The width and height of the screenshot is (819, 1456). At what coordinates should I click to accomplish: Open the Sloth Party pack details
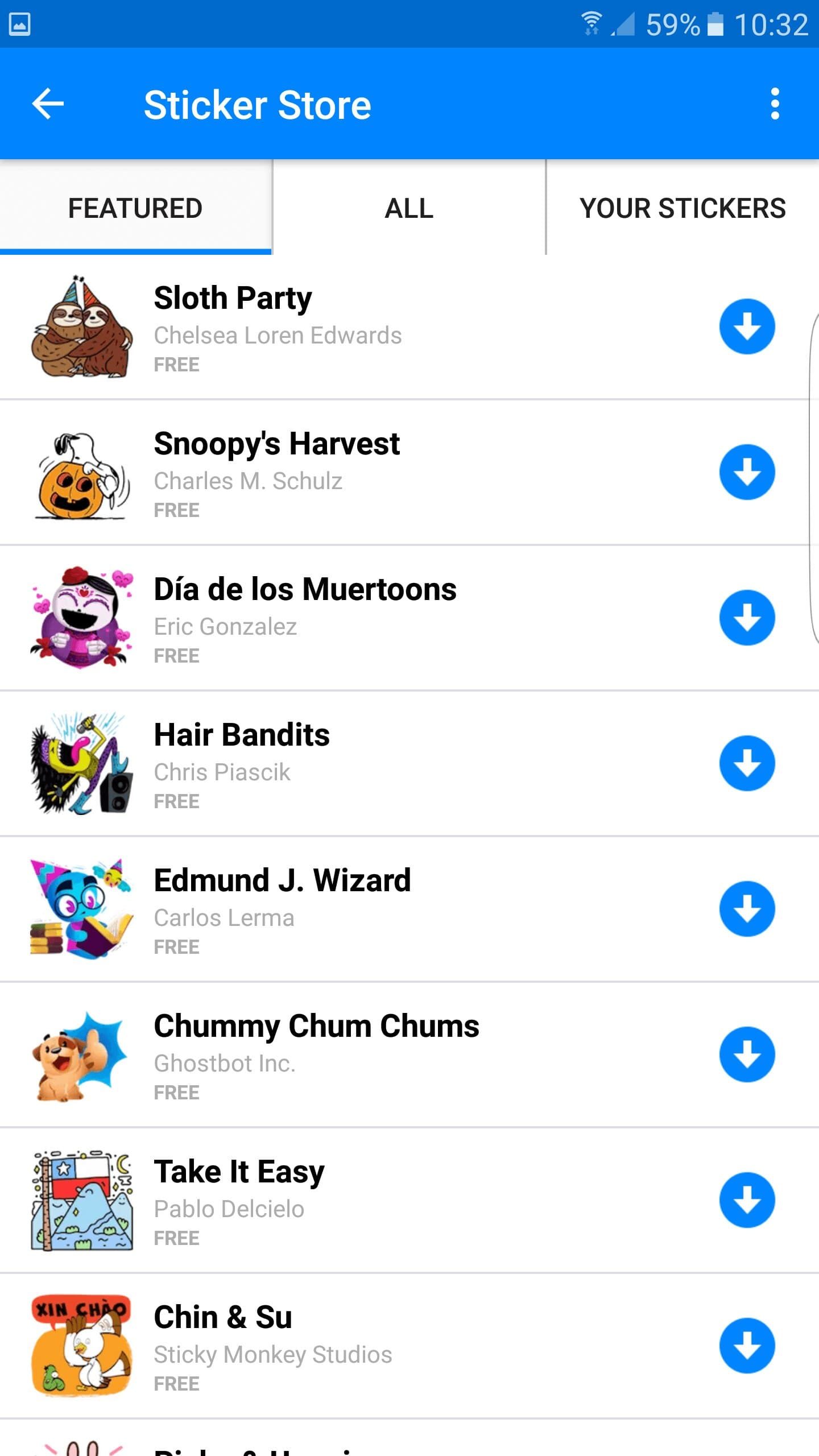click(341, 328)
